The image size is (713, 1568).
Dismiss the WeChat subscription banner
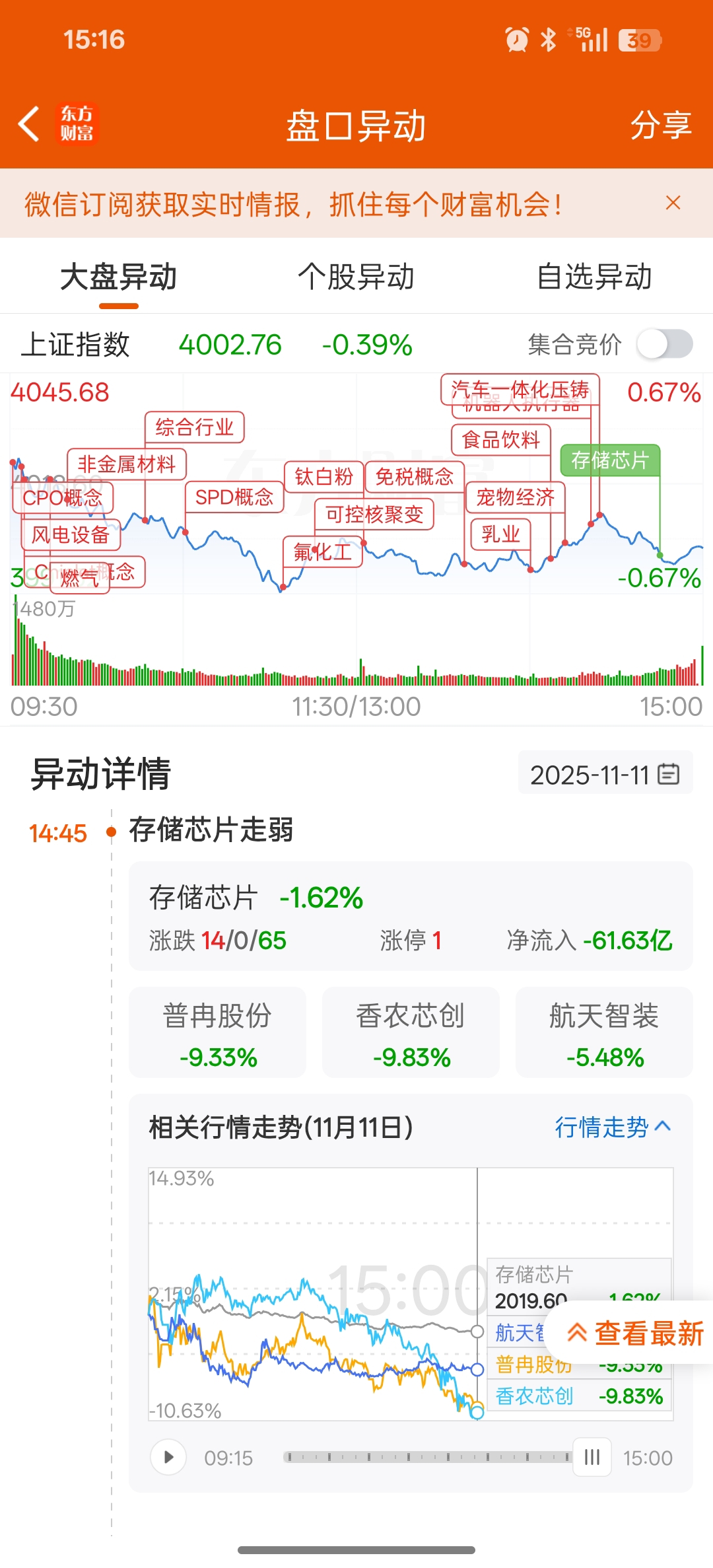tap(673, 203)
